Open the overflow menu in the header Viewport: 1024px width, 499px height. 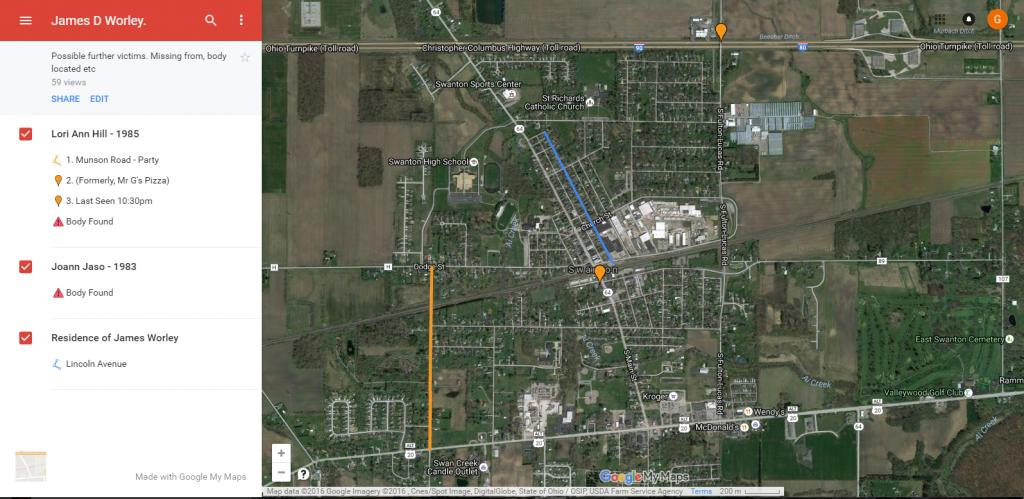click(x=241, y=20)
